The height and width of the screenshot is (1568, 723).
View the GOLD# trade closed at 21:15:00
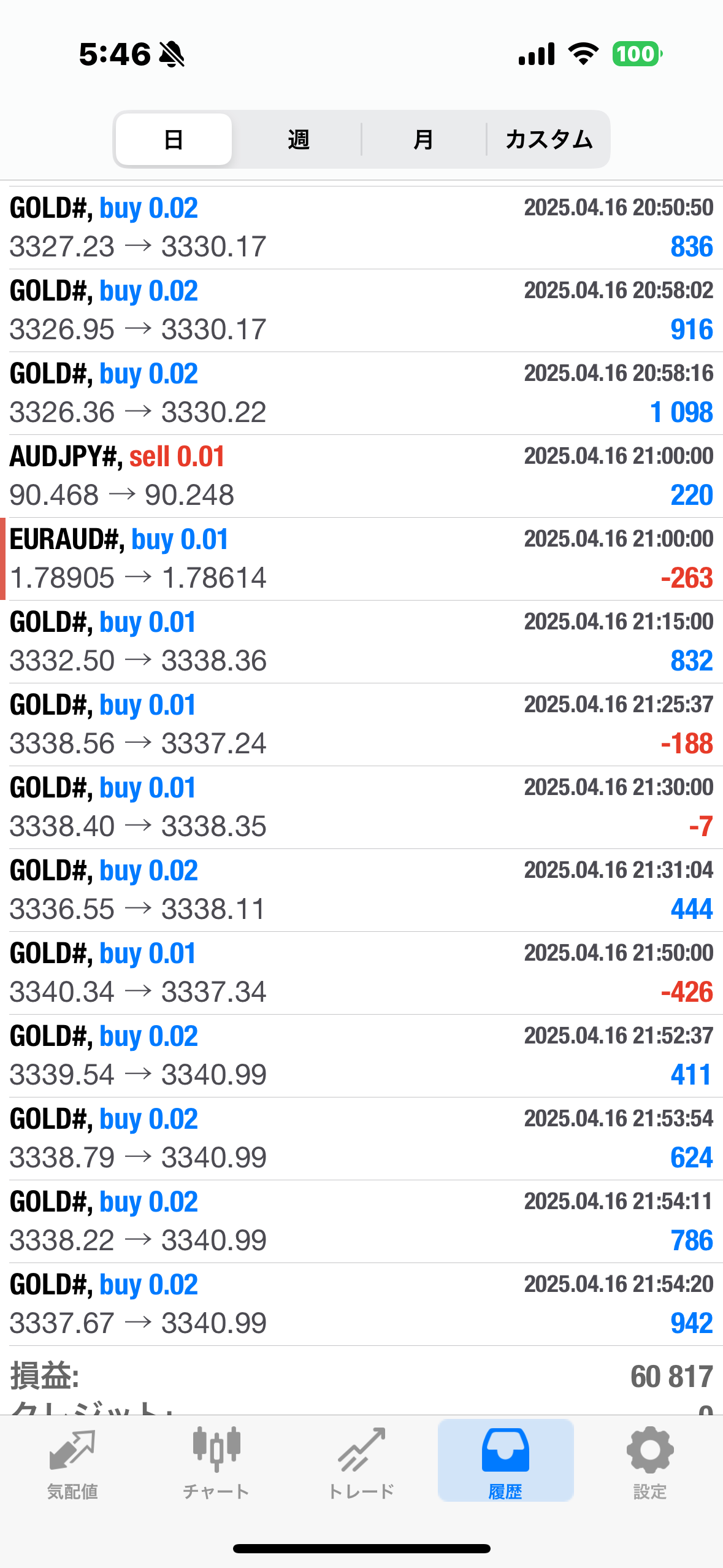point(361,642)
